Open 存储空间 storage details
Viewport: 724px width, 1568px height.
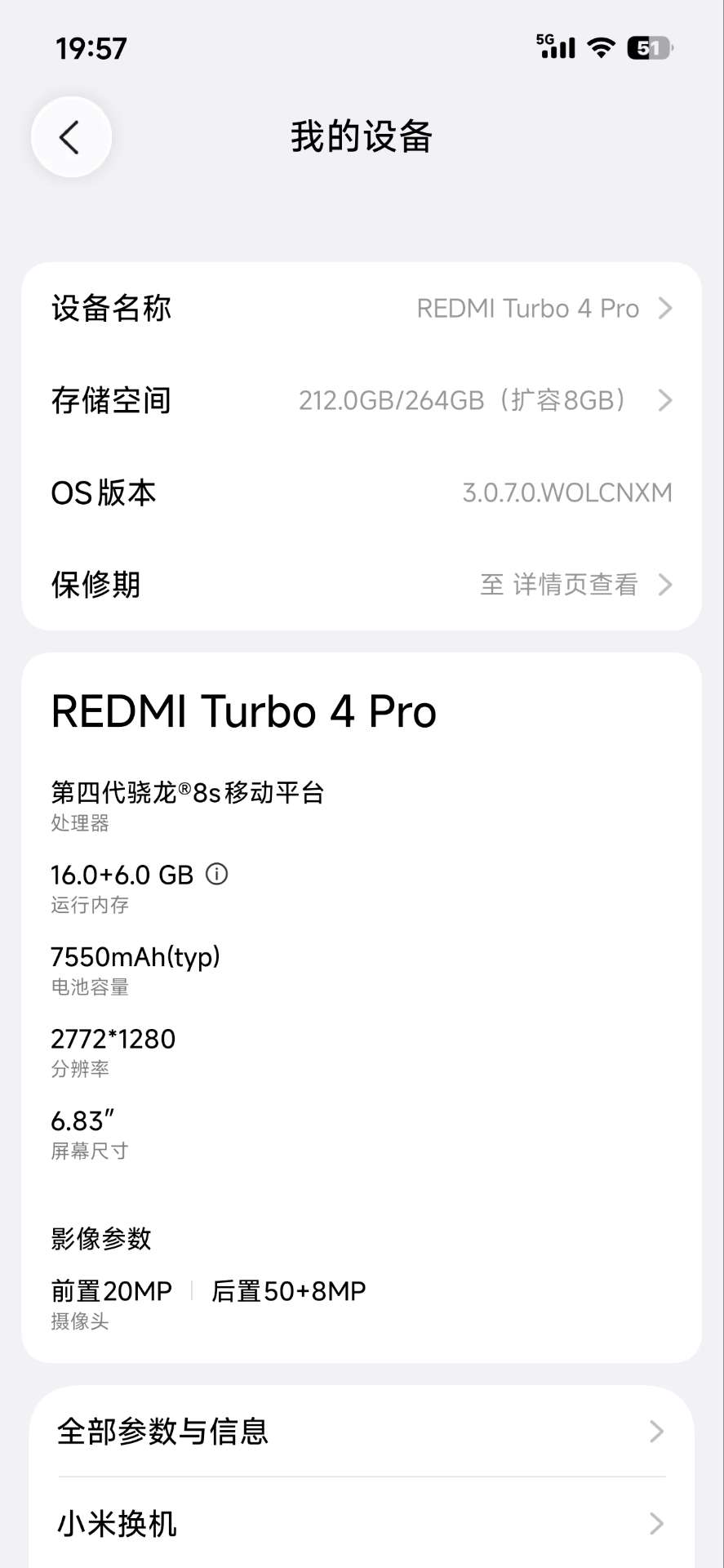click(x=362, y=400)
